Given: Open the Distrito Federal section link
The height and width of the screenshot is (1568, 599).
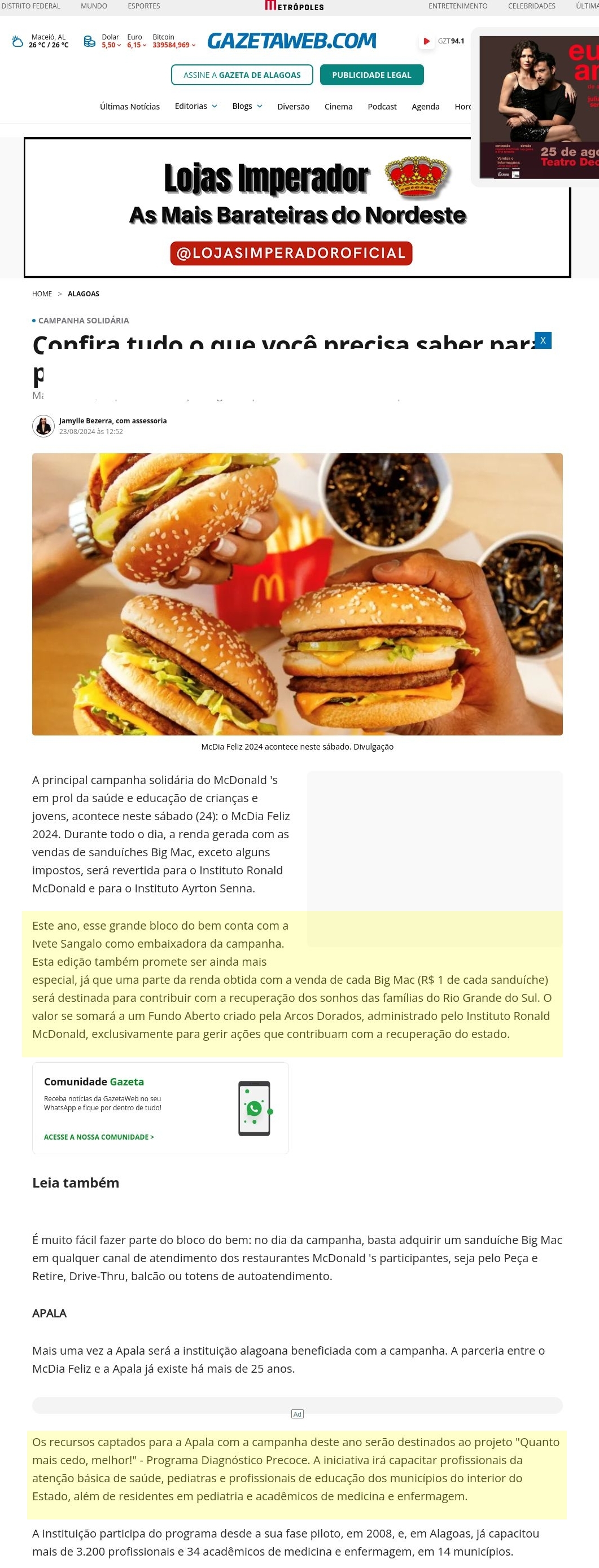Looking at the screenshot, I should coord(30,6).
